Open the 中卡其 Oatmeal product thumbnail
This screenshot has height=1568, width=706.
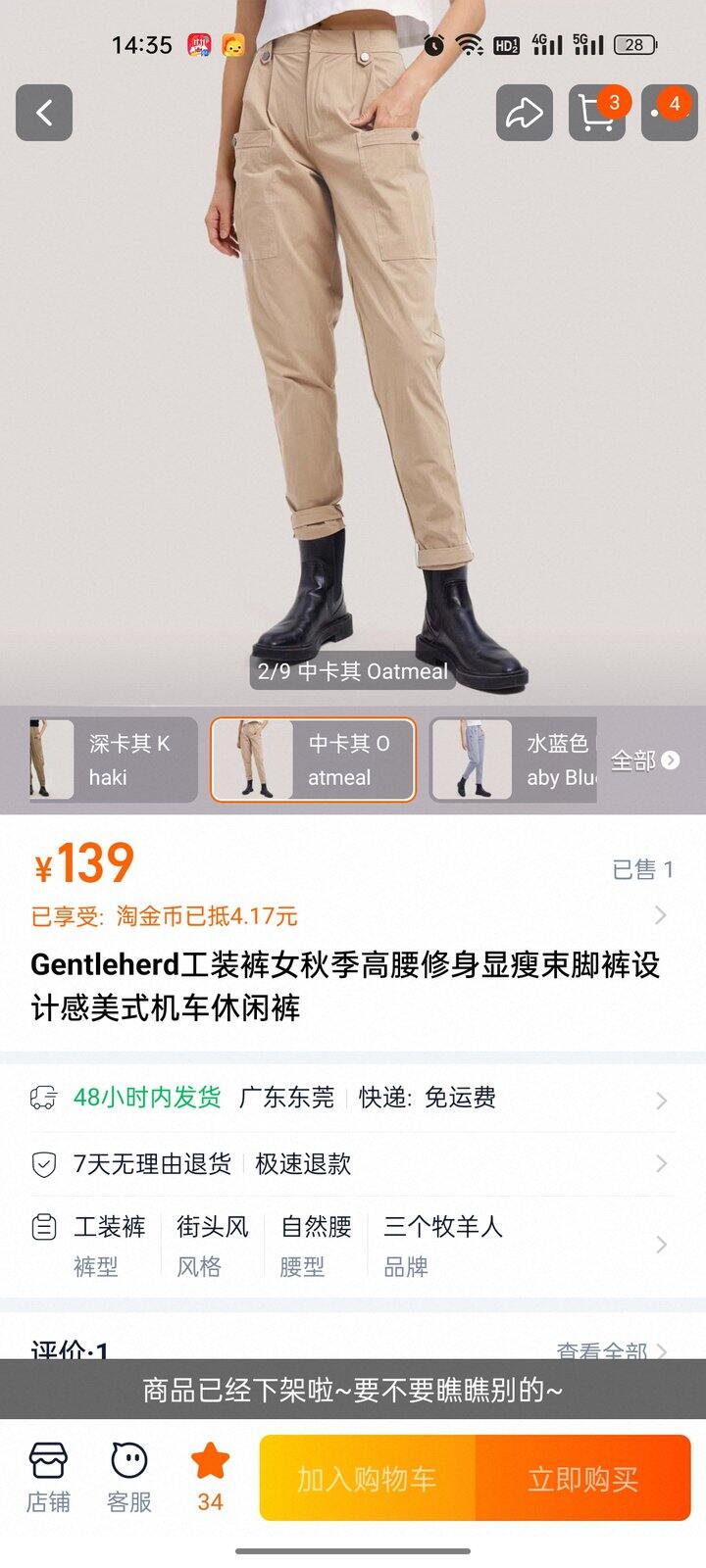click(253, 759)
